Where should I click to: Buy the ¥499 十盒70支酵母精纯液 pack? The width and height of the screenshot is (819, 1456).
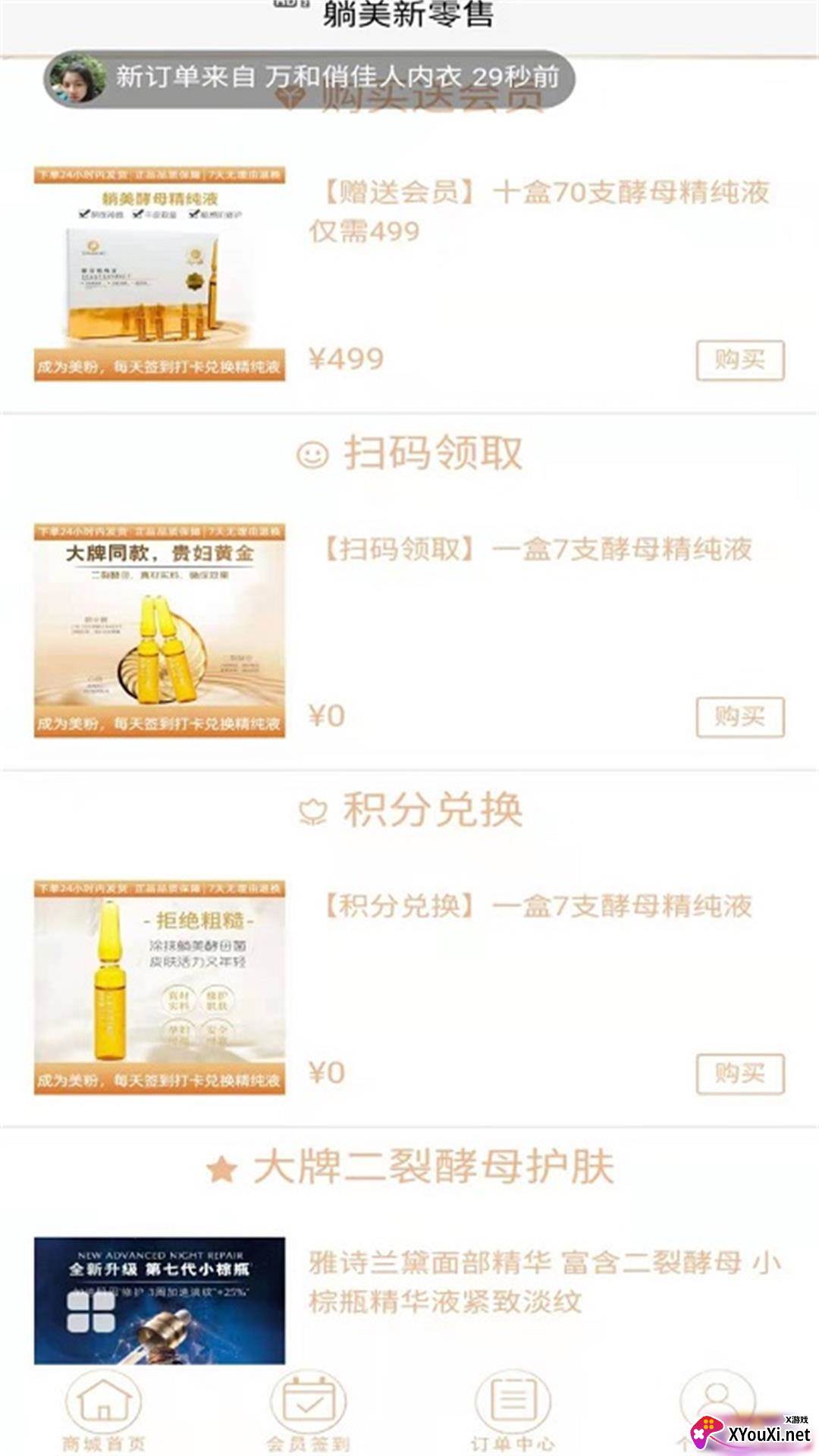[739, 361]
